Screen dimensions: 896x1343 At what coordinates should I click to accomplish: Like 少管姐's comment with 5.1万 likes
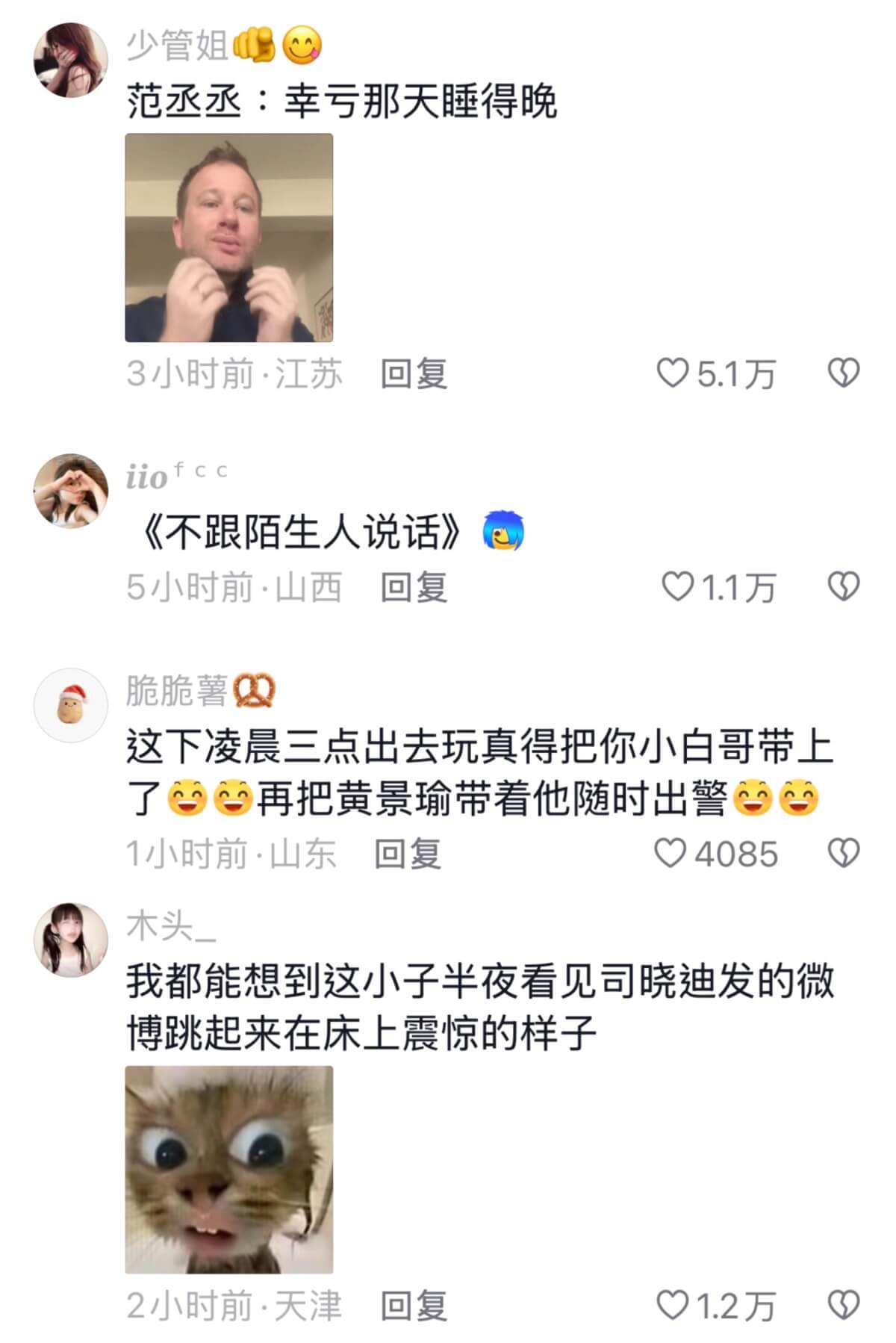[x=672, y=373]
